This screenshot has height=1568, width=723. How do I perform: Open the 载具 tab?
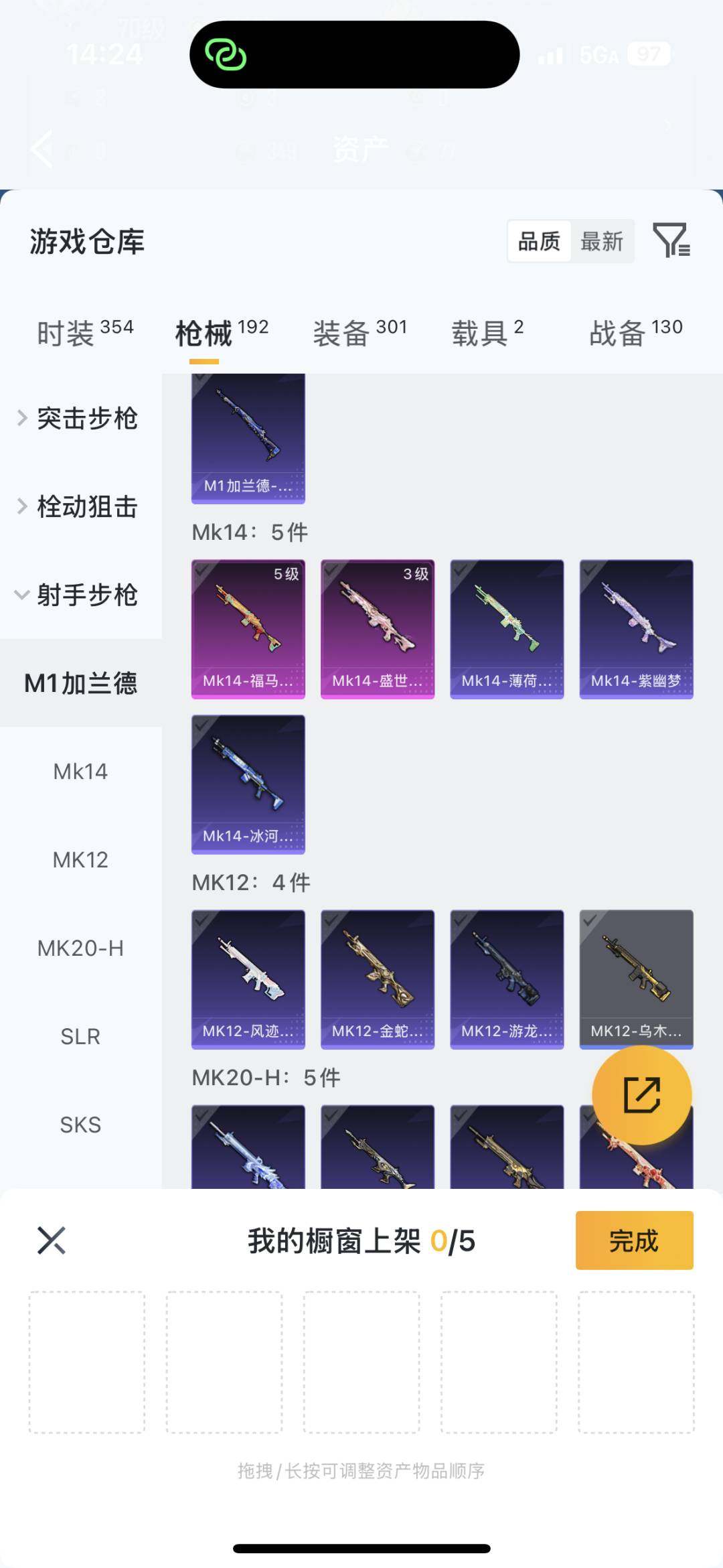click(x=487, y=332)
